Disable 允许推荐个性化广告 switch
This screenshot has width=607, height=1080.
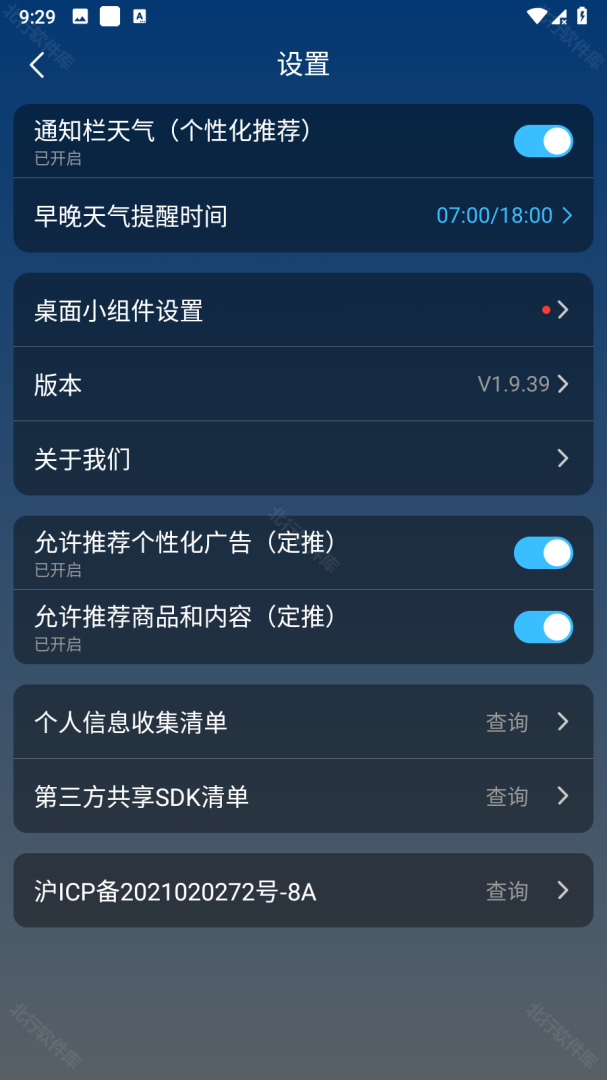click(x=543, y=553)
